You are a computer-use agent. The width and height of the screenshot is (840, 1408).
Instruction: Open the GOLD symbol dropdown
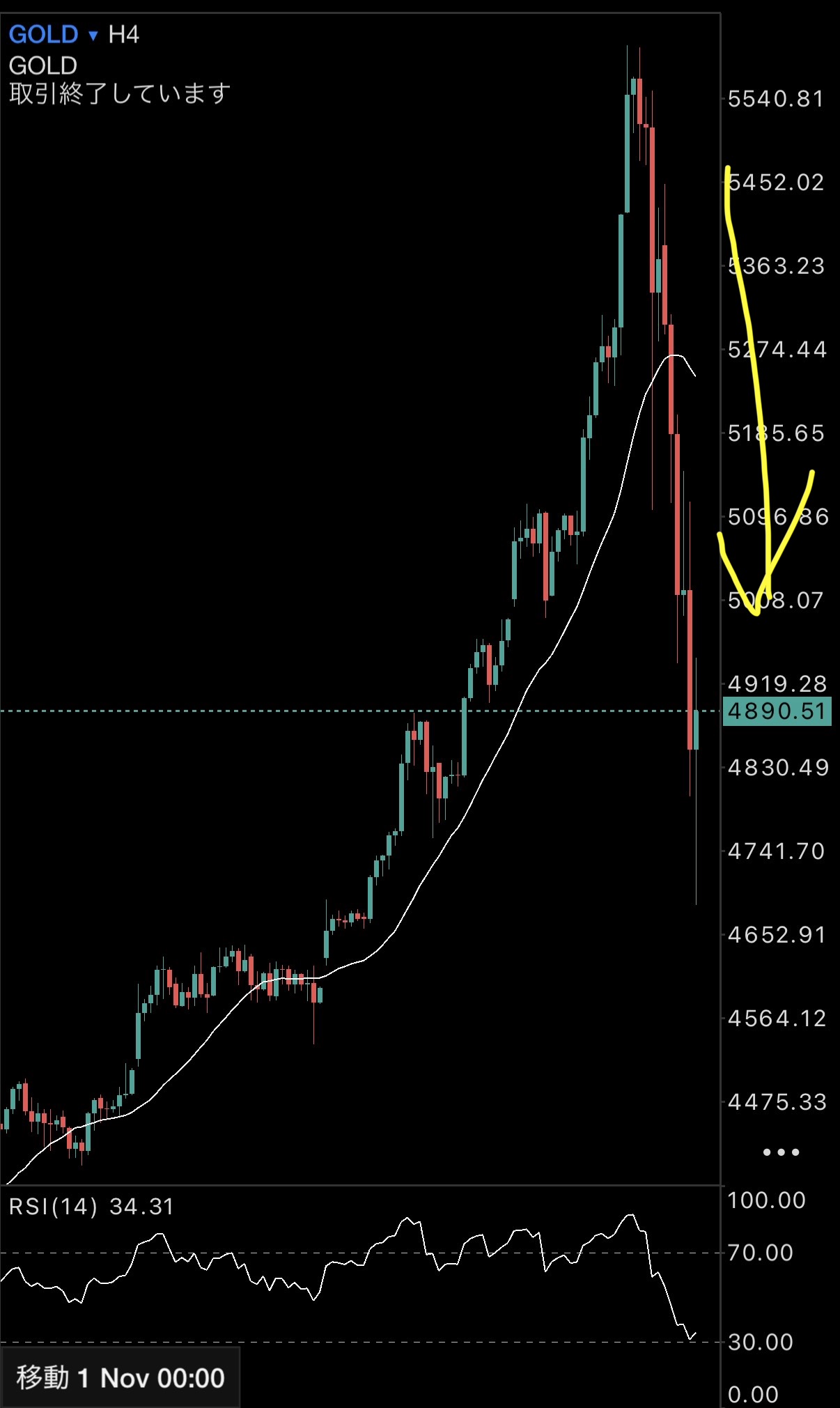[x=53, y=34]
